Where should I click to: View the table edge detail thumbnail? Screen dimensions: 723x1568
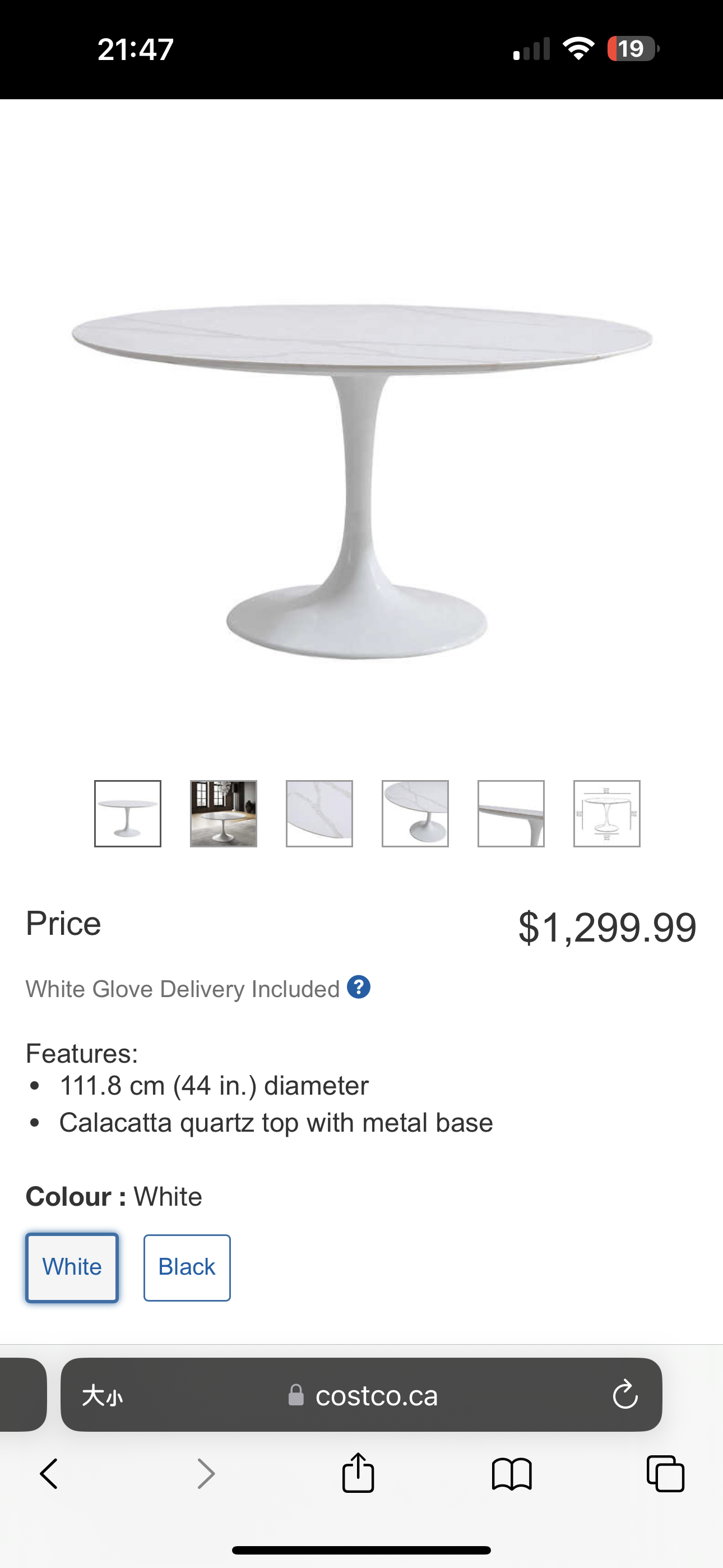tap(511, 813)
